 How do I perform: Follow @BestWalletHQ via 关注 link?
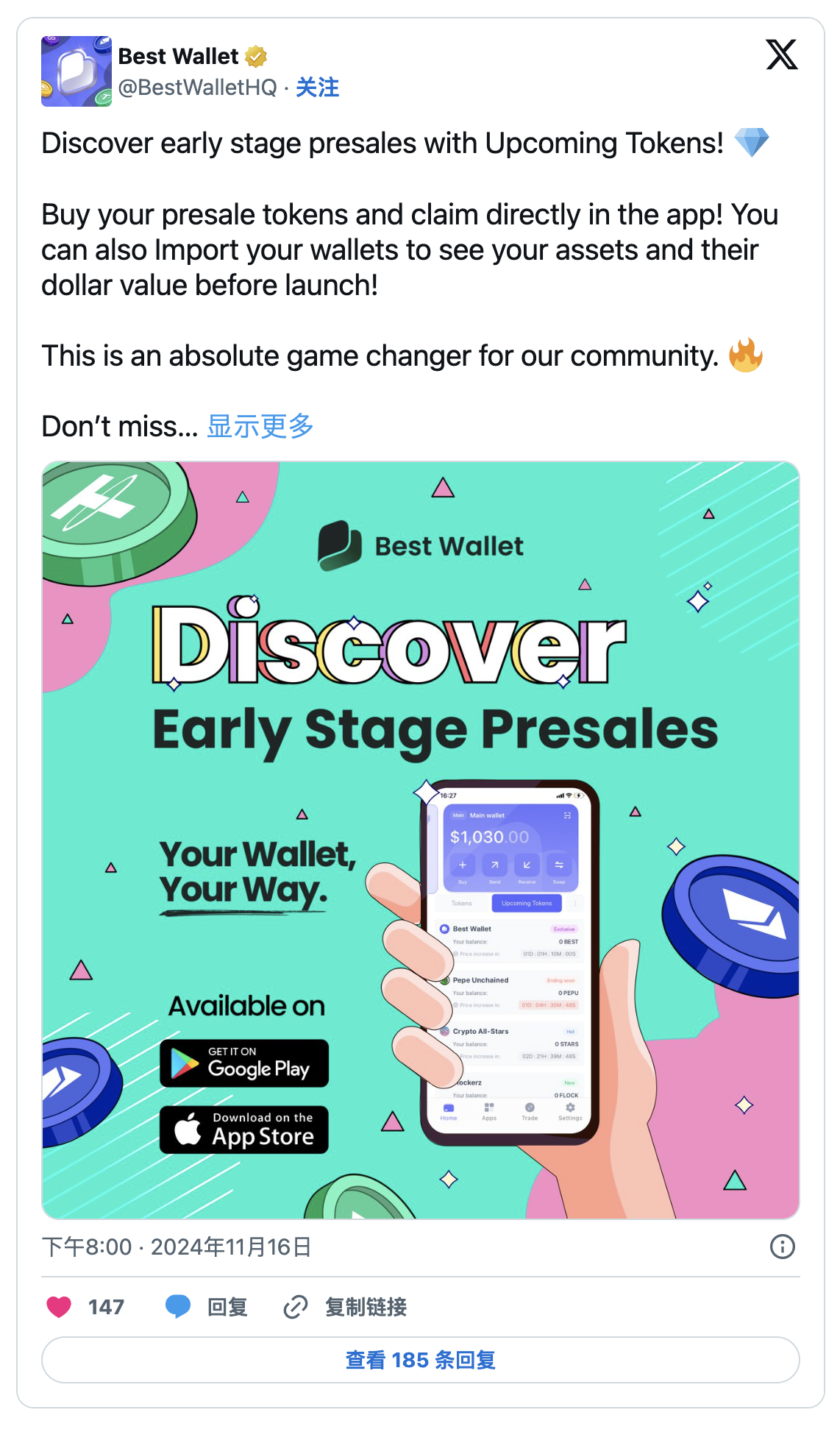317,88
